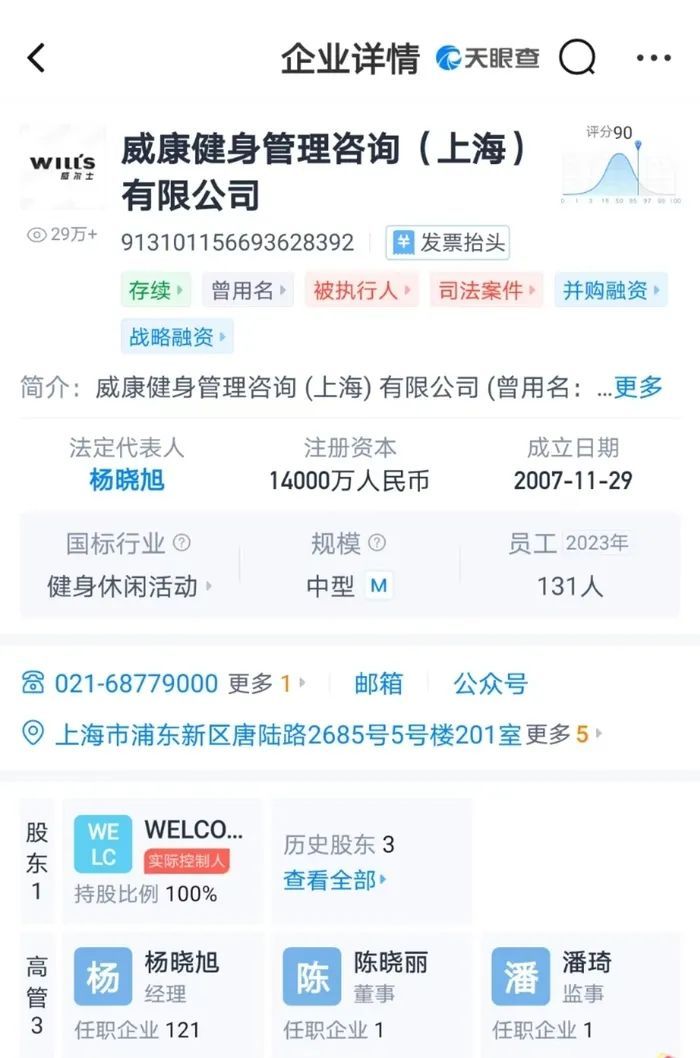View all historical shareholders 查看全部
Image resolution: width=700 pixels, height=1058 pixels.
(334, 880)
